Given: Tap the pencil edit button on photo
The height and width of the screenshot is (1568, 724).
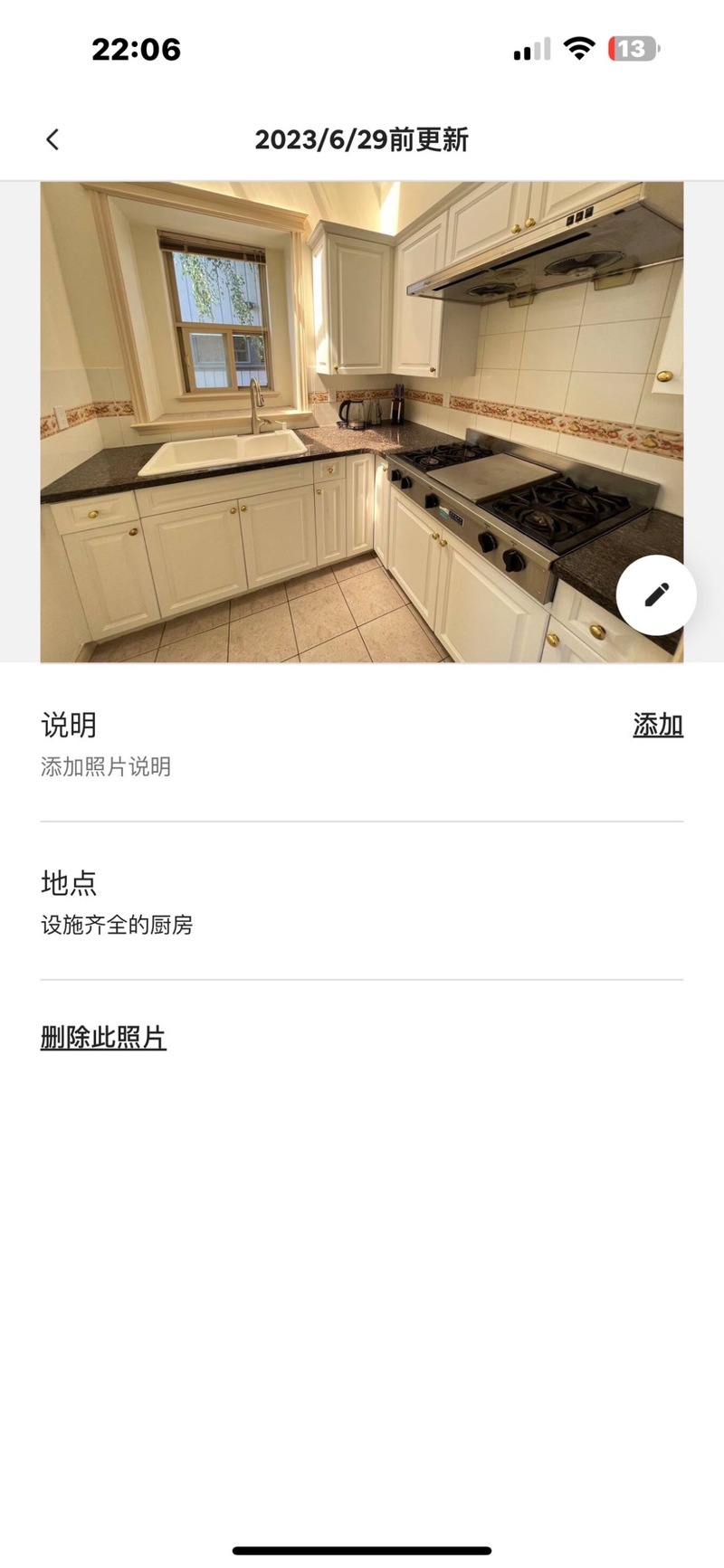Looking at the screenshot, I should coord(656,594).
